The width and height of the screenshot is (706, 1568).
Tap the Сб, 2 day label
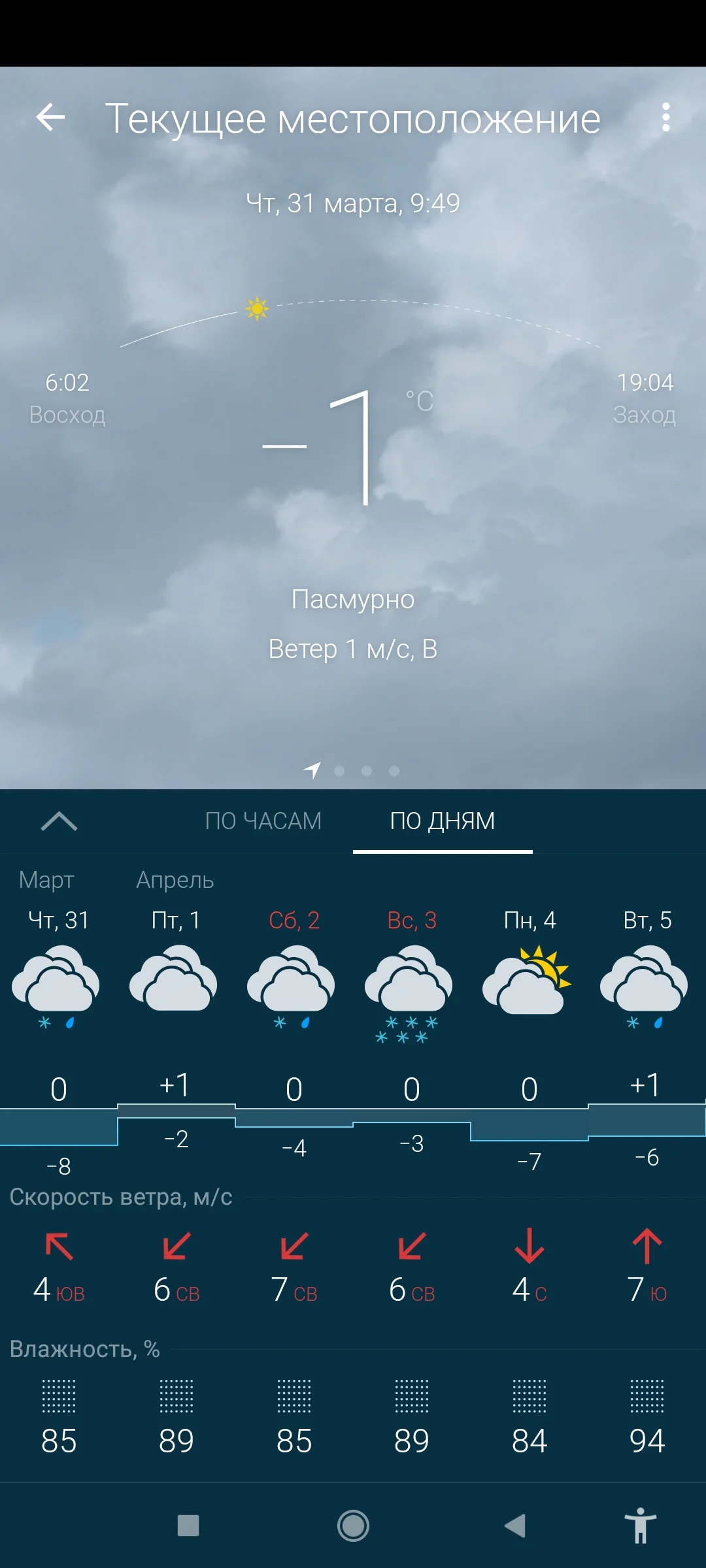(294, 919)
